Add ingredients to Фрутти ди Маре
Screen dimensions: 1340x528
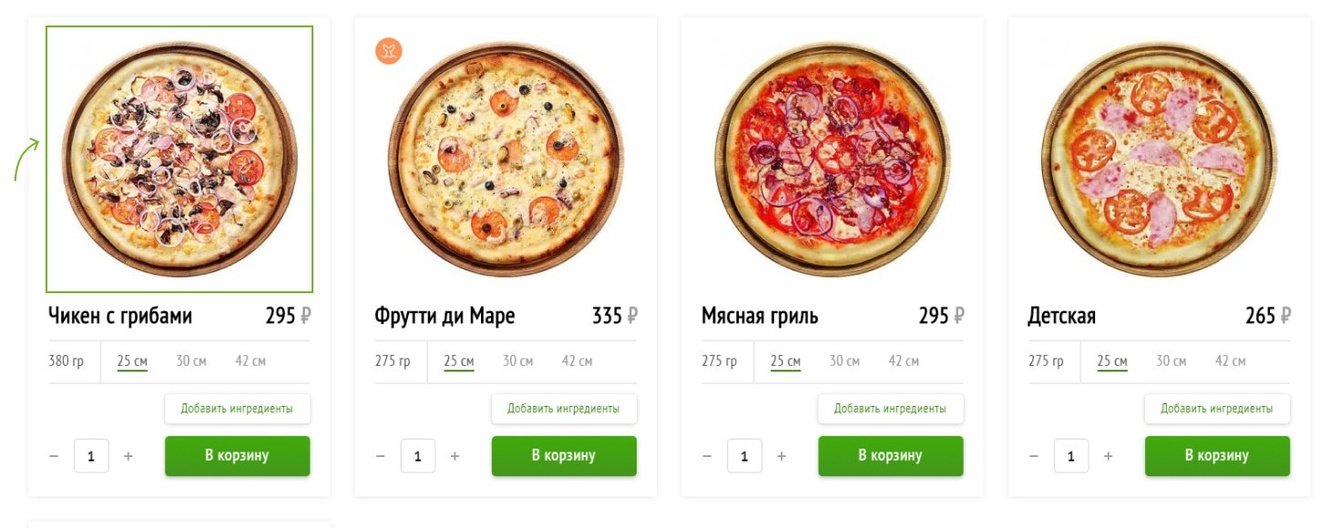tap(564, 408)
